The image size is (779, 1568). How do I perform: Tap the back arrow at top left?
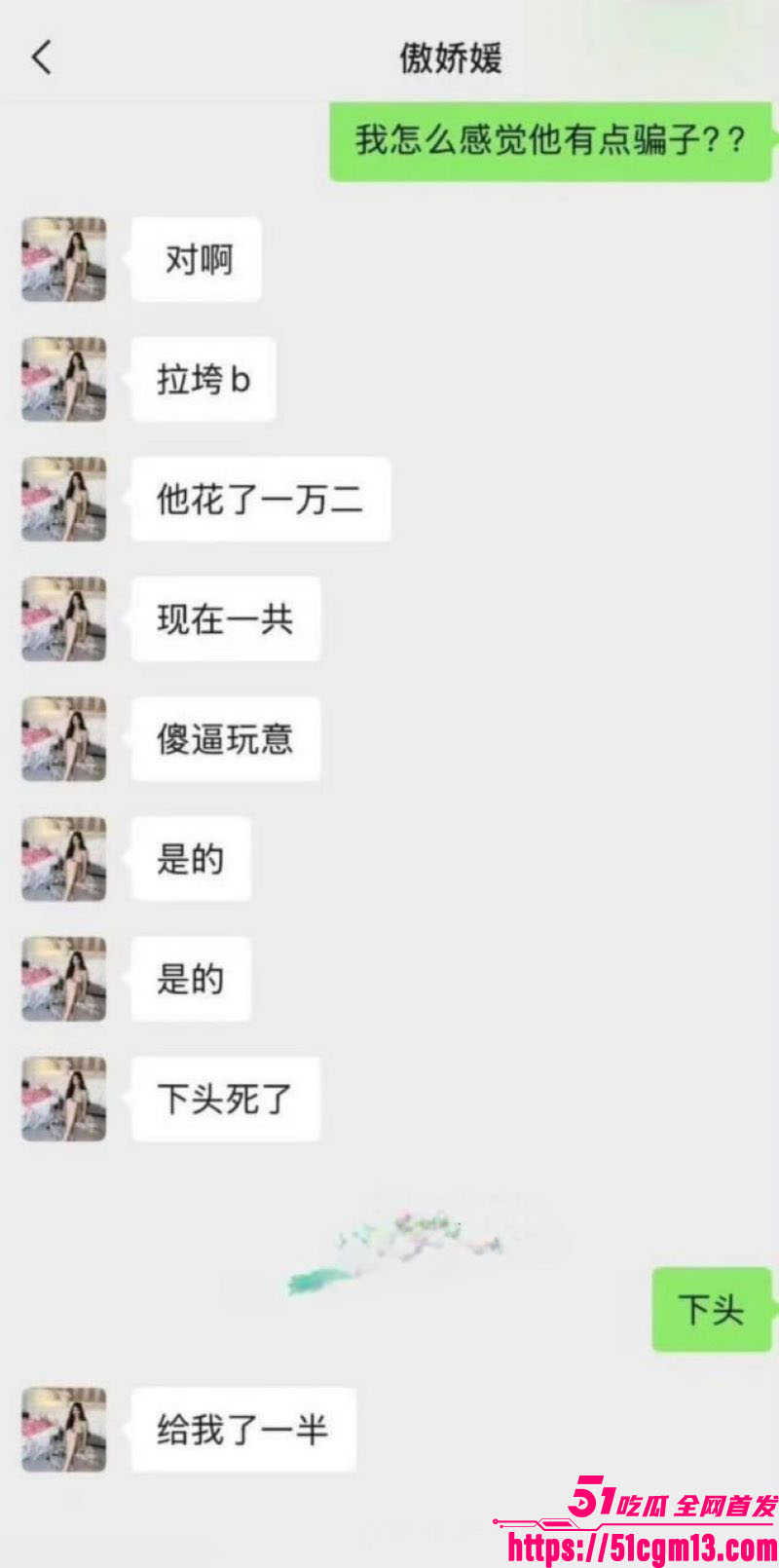[x=41, y=58]
